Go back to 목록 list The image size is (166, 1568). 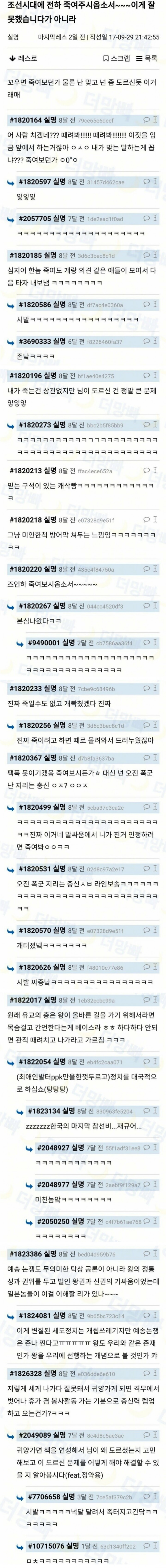tap(146, 58)
